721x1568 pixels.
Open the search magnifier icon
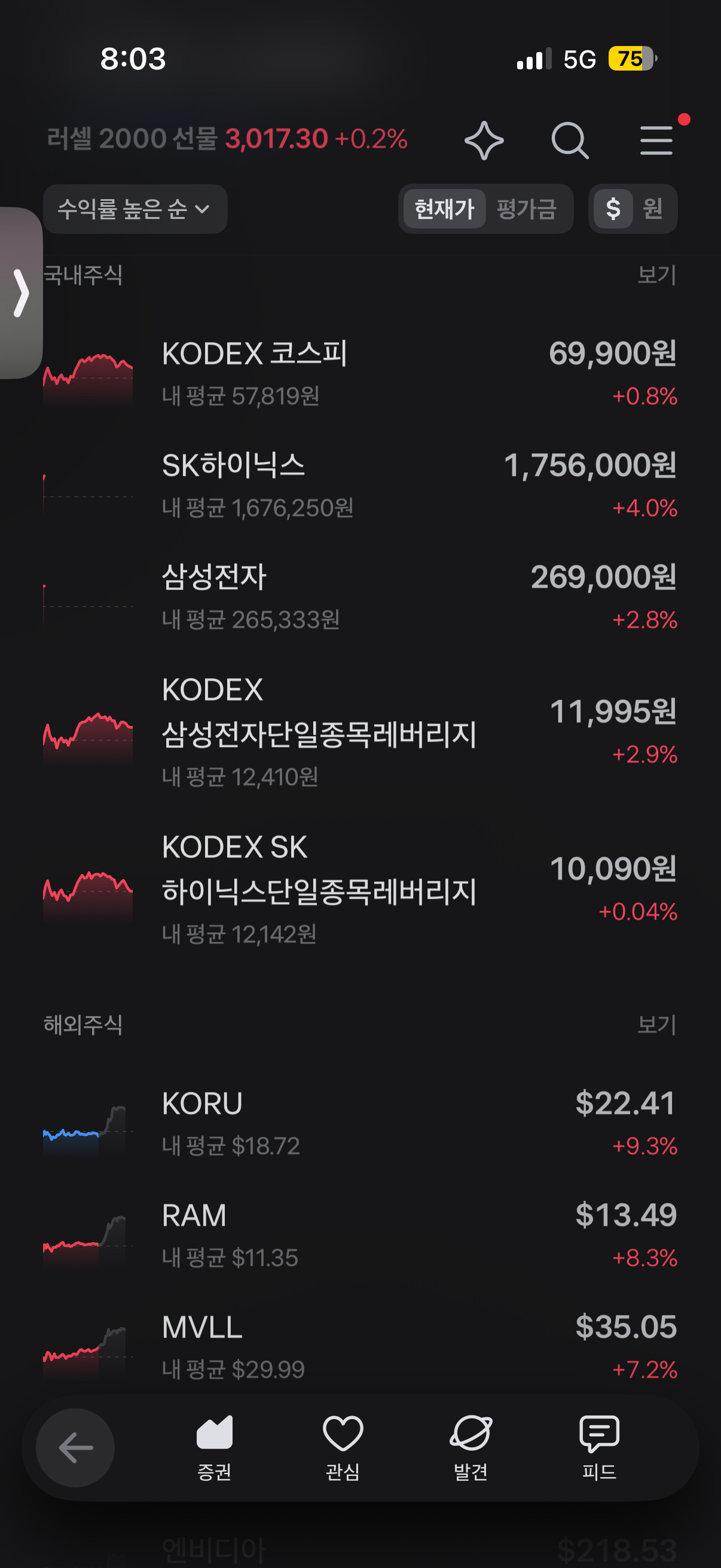click(570, 141)
